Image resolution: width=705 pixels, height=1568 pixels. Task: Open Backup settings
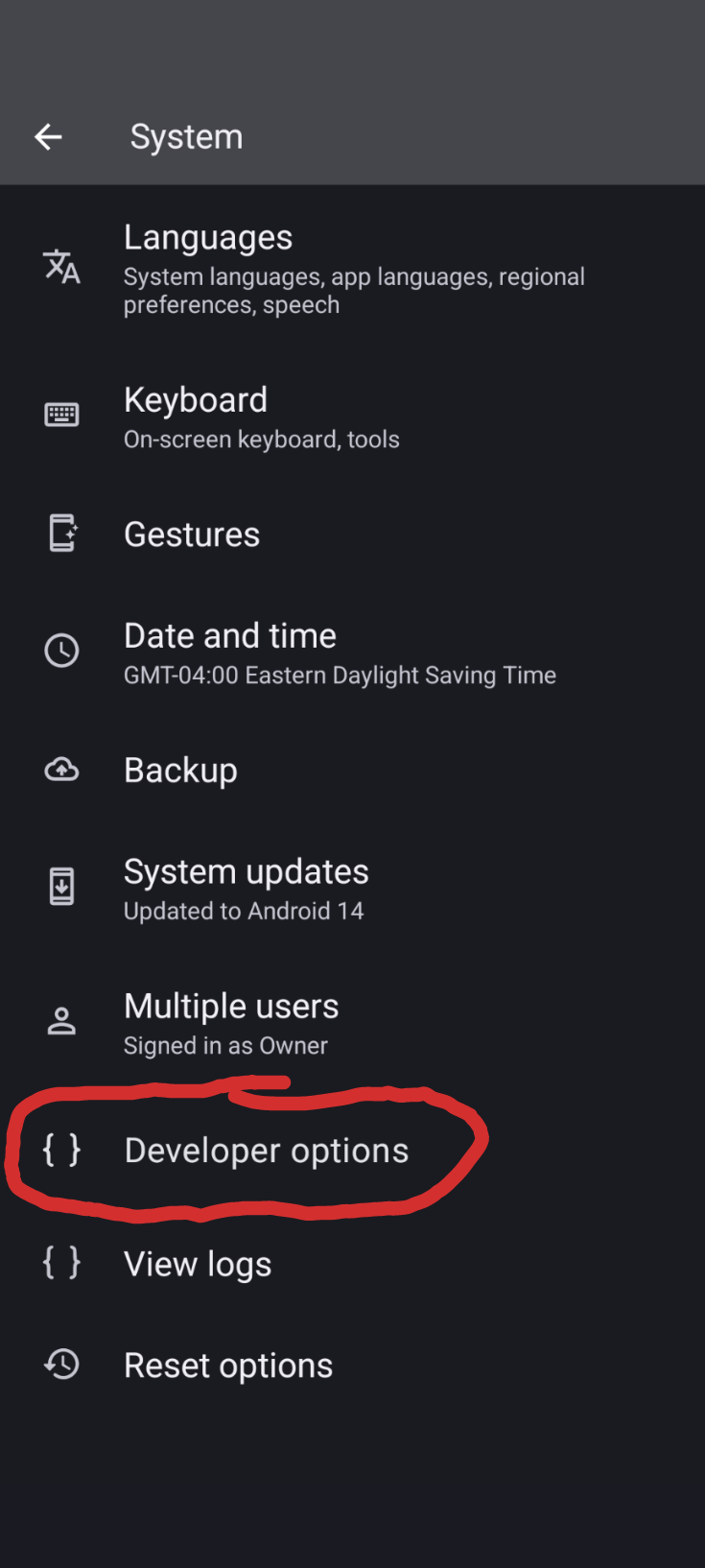tap(180, 771)
